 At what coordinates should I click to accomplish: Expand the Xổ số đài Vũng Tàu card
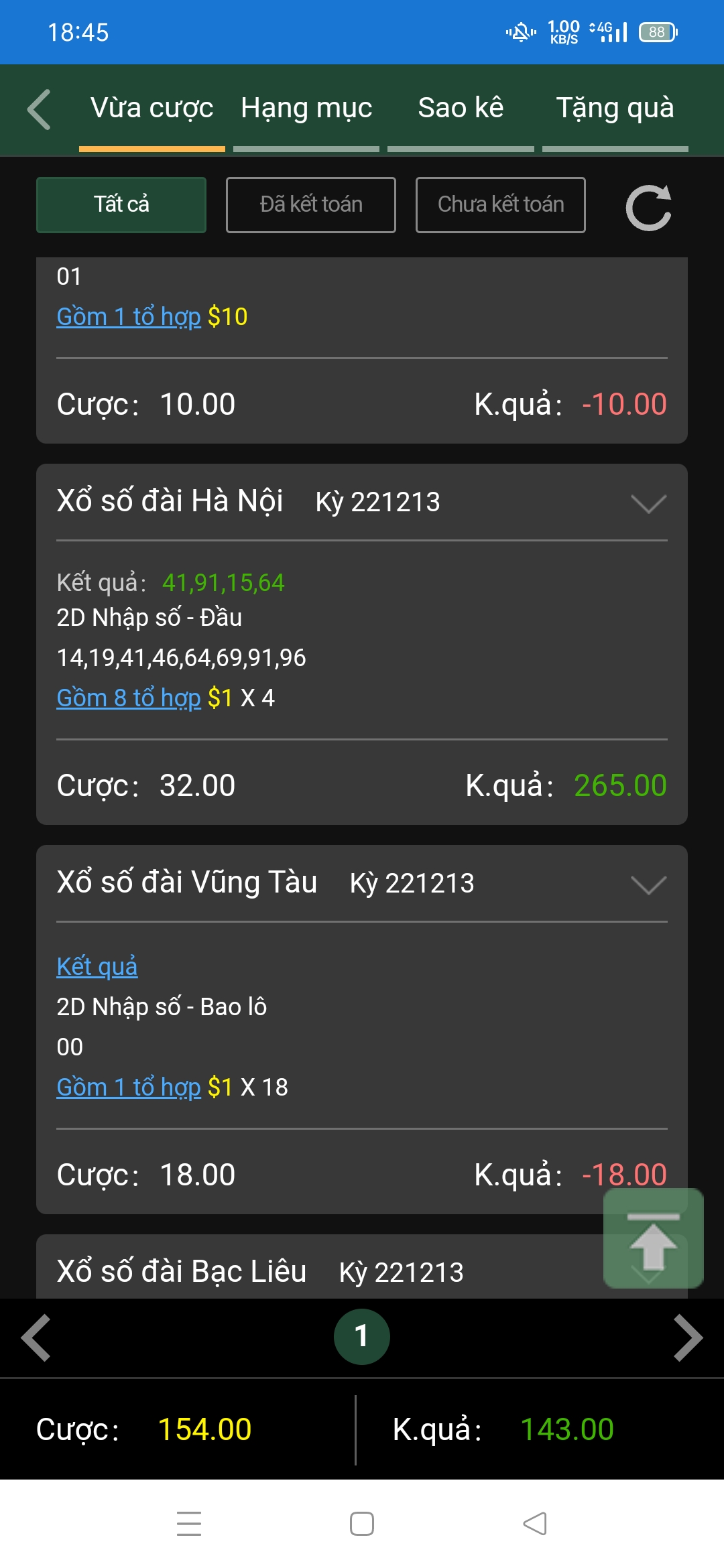pos(648,885)
